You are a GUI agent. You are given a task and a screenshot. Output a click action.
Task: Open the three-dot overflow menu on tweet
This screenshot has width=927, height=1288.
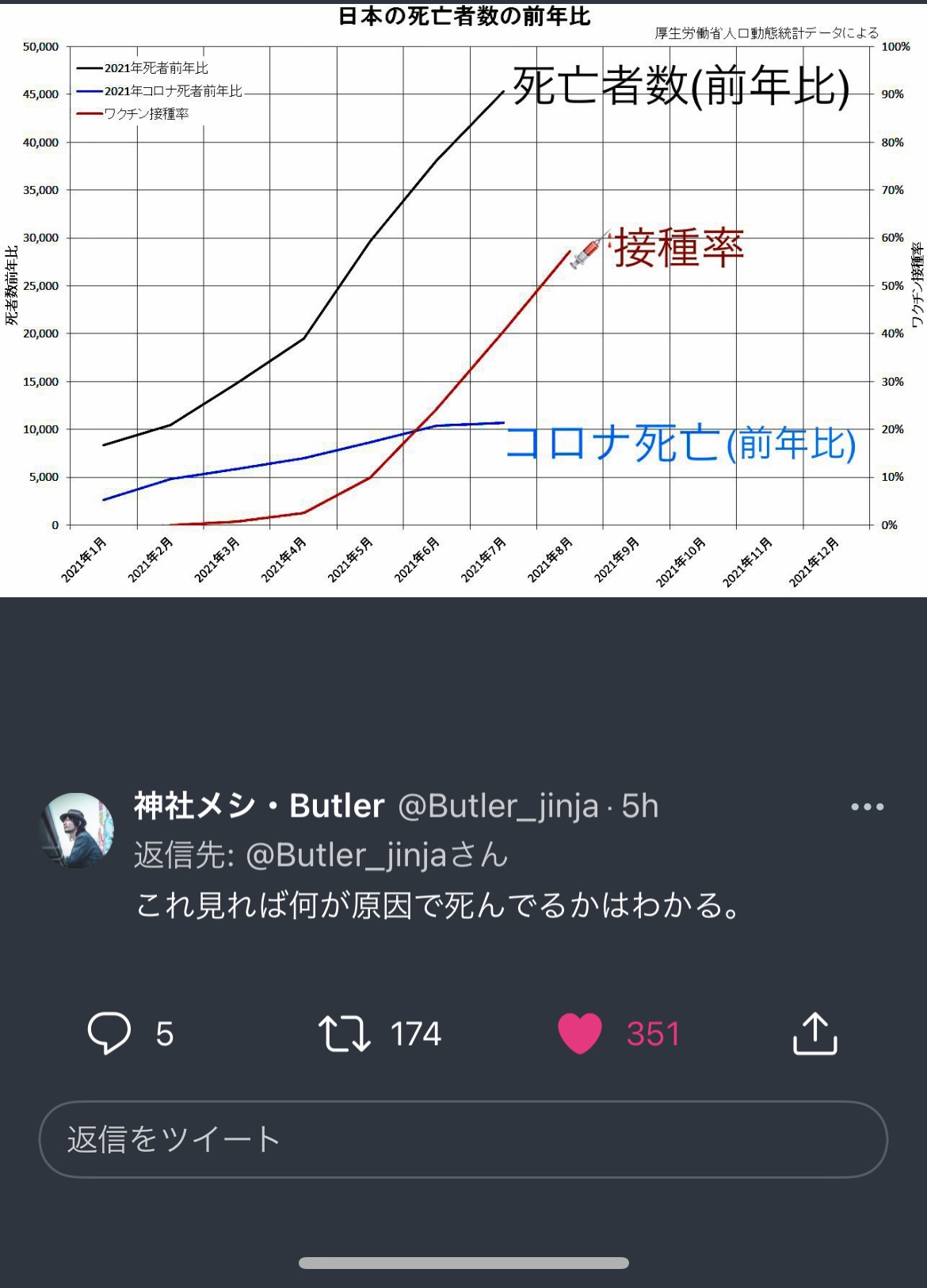[867, 807]
